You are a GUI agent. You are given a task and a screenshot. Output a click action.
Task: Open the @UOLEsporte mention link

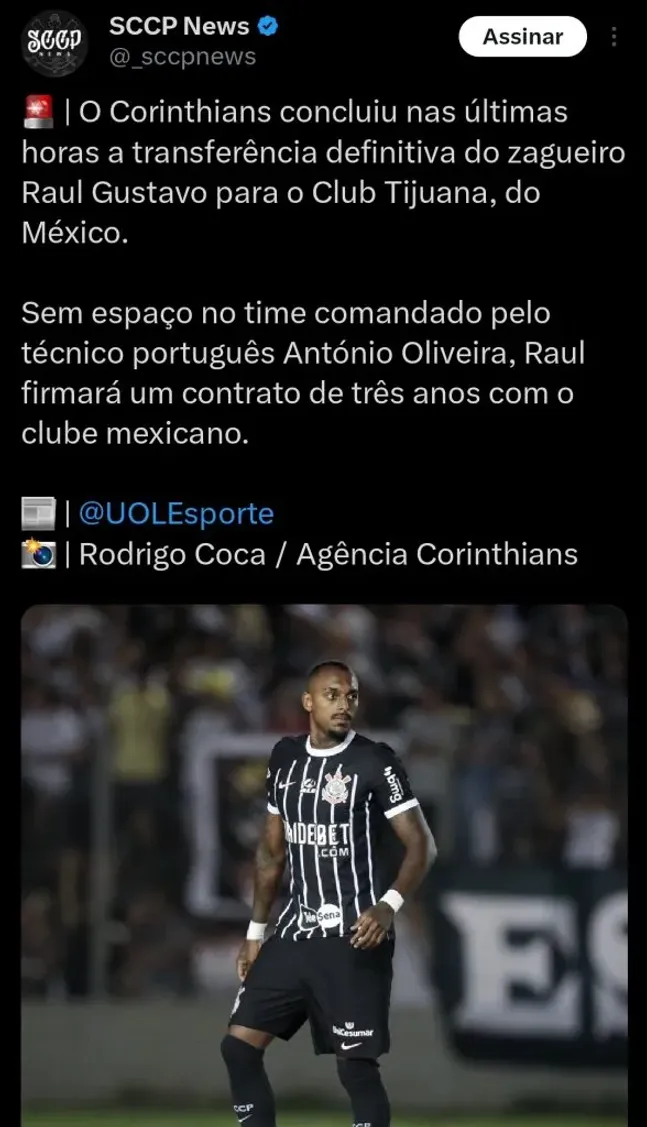coord(176,514)
